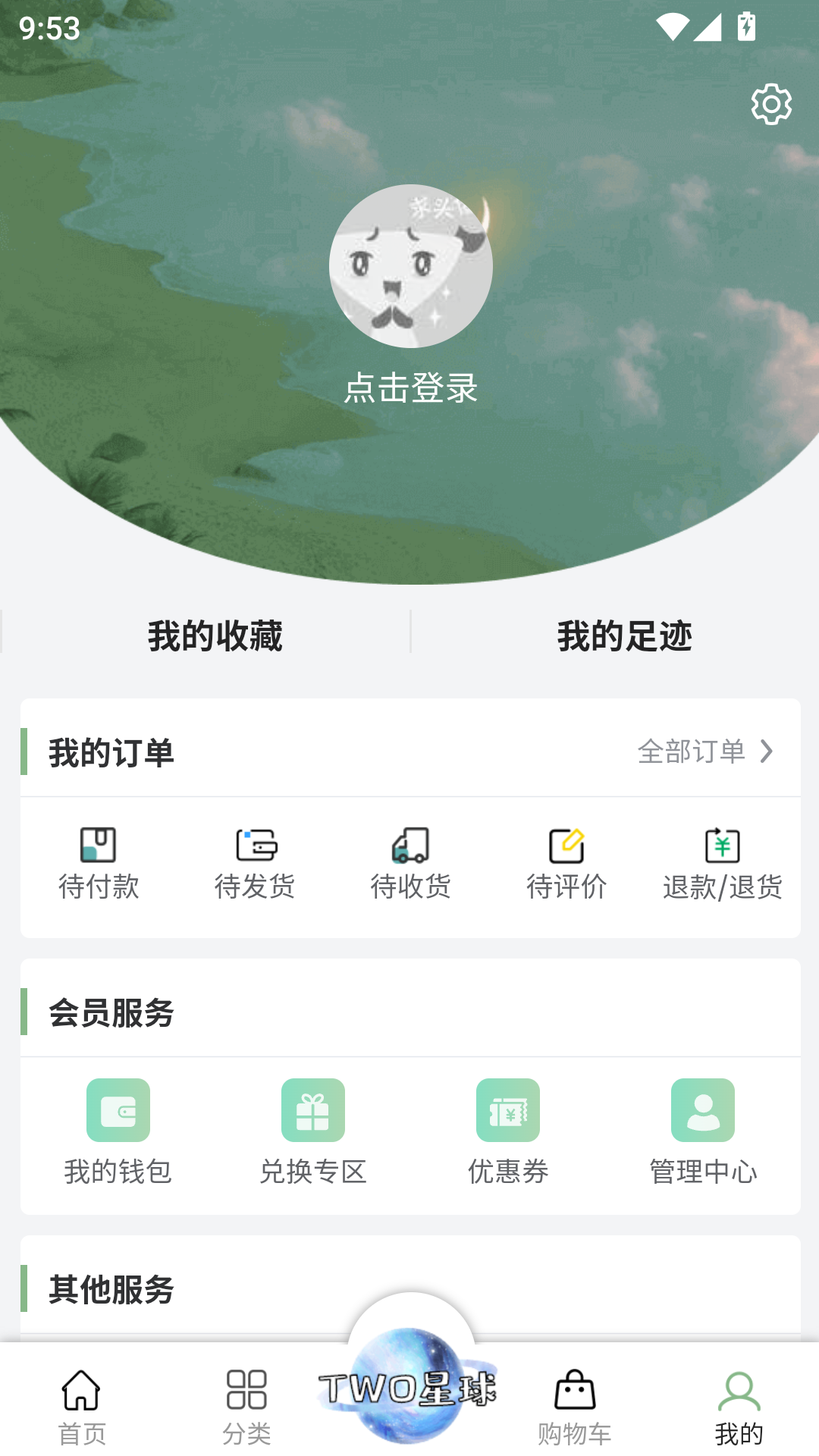Tap 点击登录 to sign in
This screenshot has width=819, height=1456.
click(410, 388)
